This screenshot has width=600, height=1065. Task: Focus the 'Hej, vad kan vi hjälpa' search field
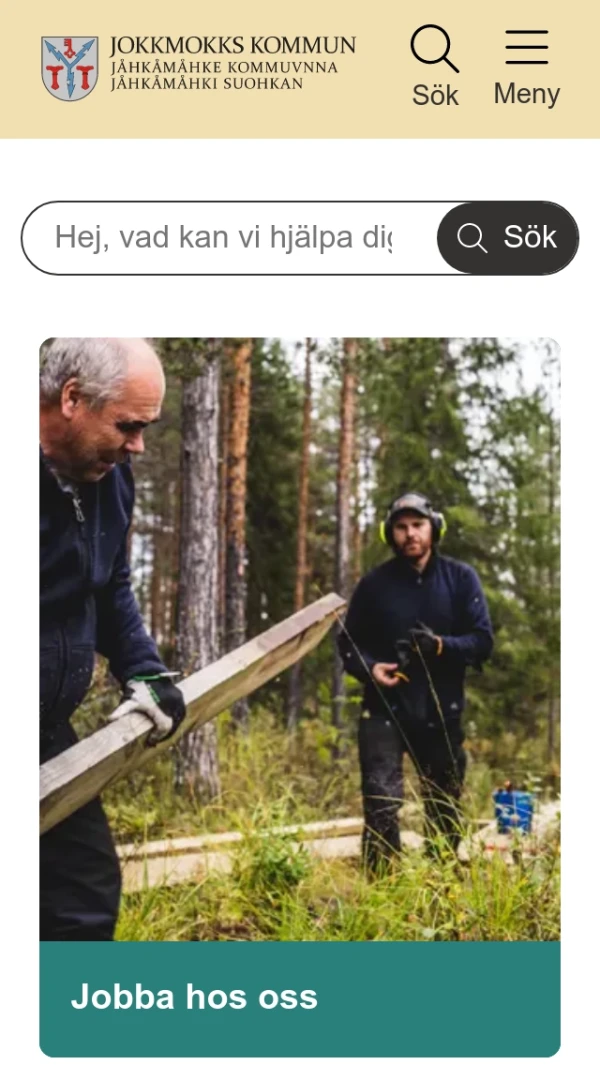coord(225,238)
